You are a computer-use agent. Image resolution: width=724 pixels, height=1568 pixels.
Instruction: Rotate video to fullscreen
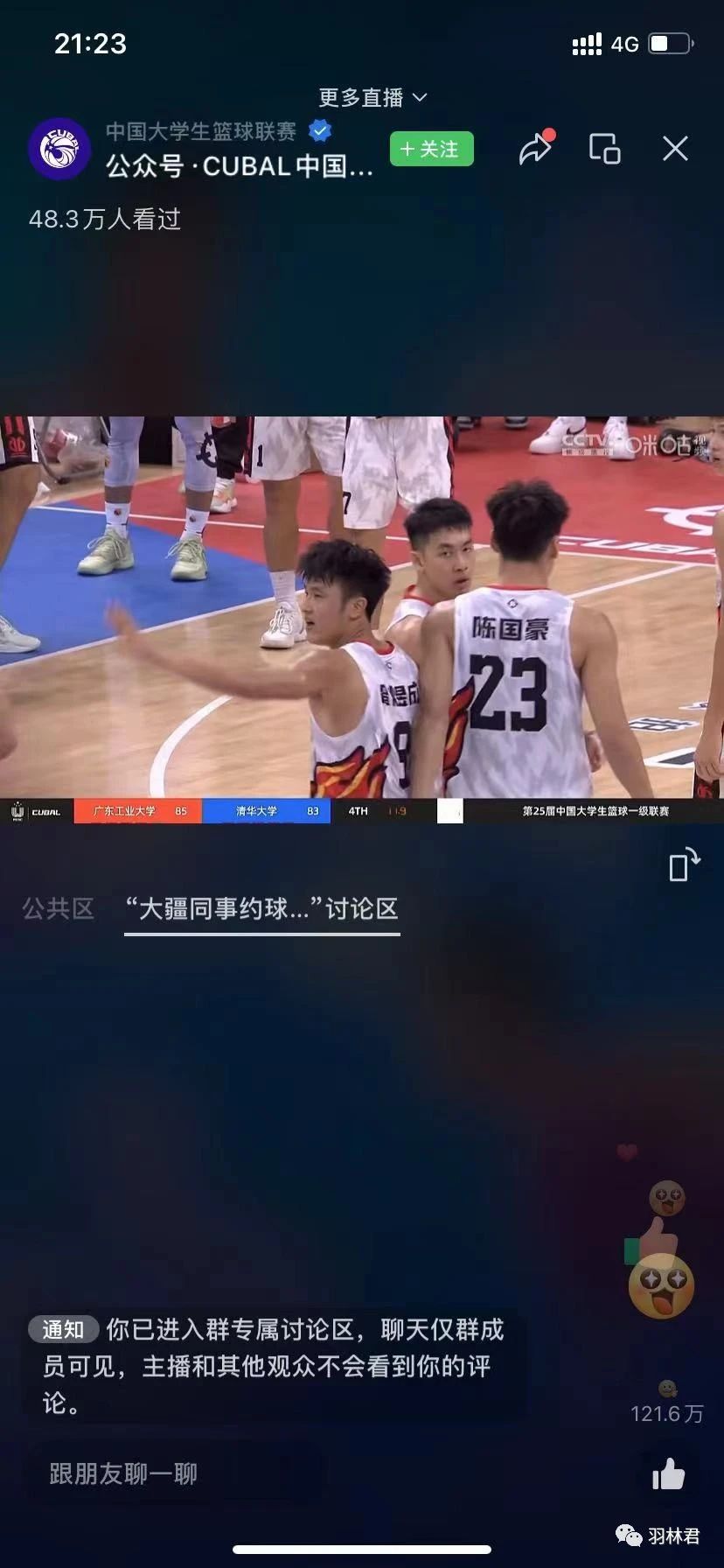684,864
